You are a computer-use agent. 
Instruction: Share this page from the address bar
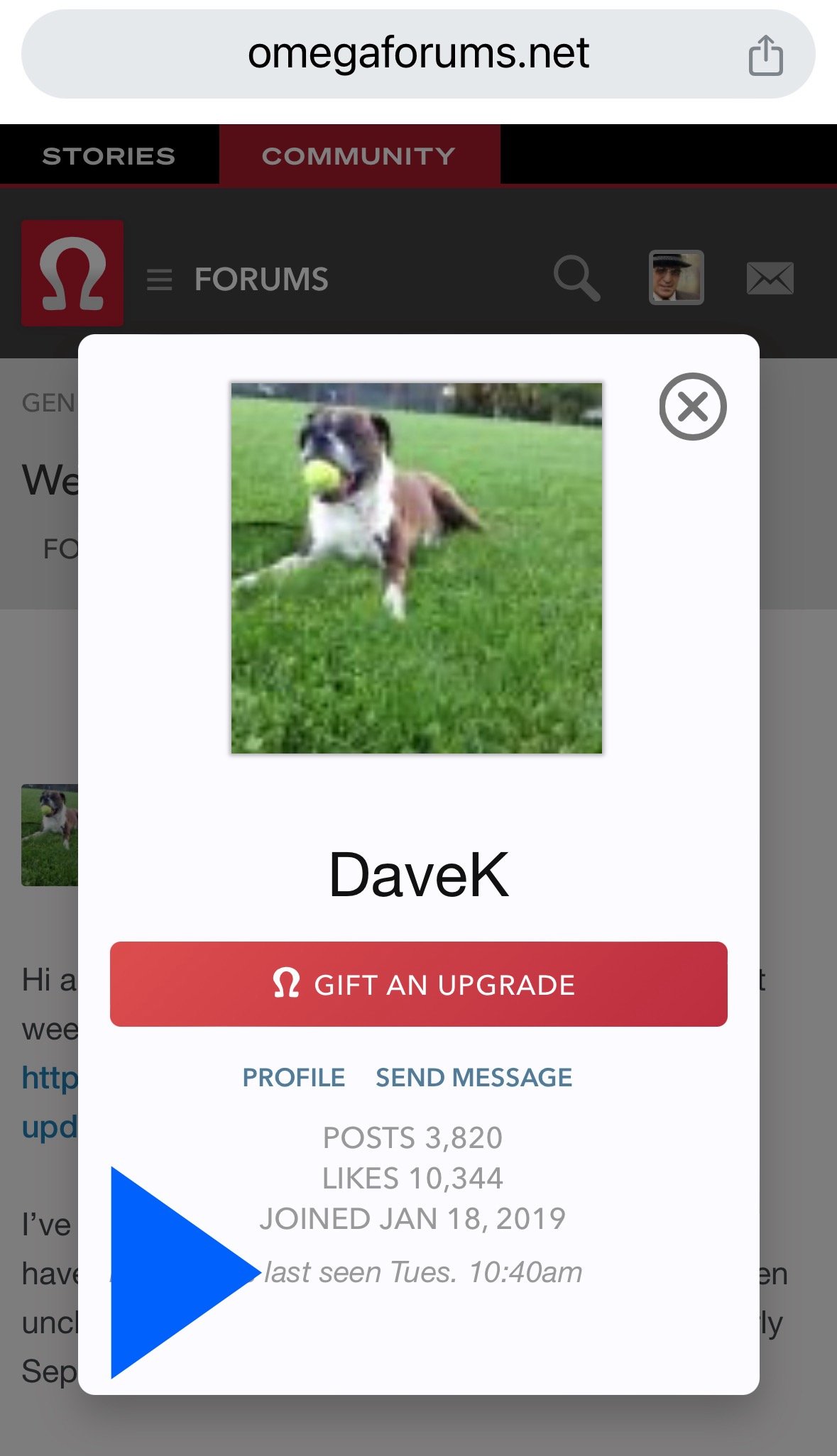point(765,55)
